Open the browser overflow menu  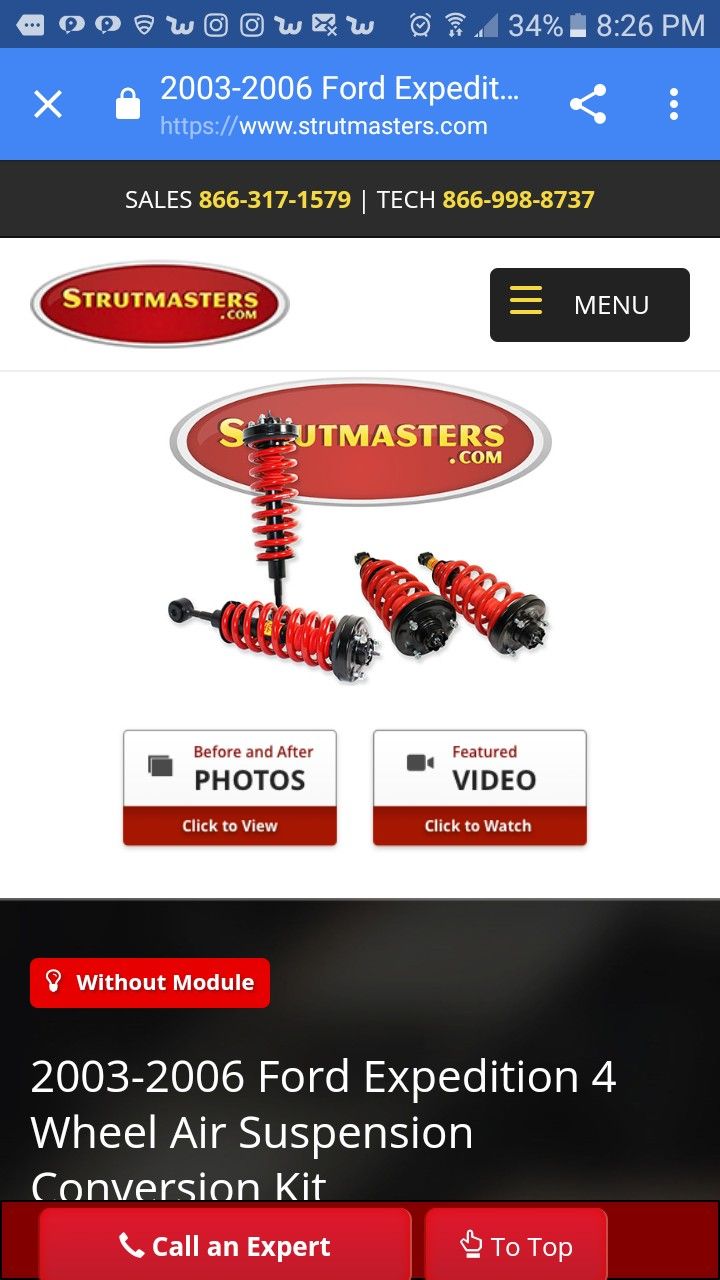click(674, 104)
